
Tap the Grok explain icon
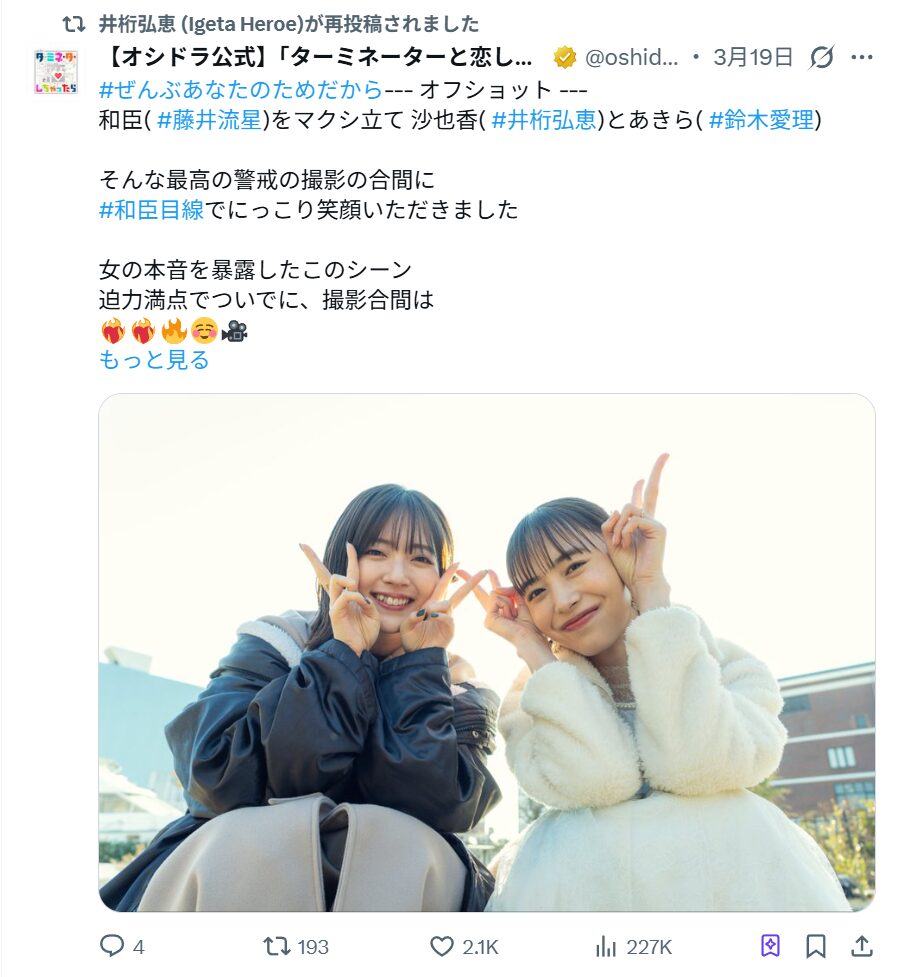click(x=821, y=57)
